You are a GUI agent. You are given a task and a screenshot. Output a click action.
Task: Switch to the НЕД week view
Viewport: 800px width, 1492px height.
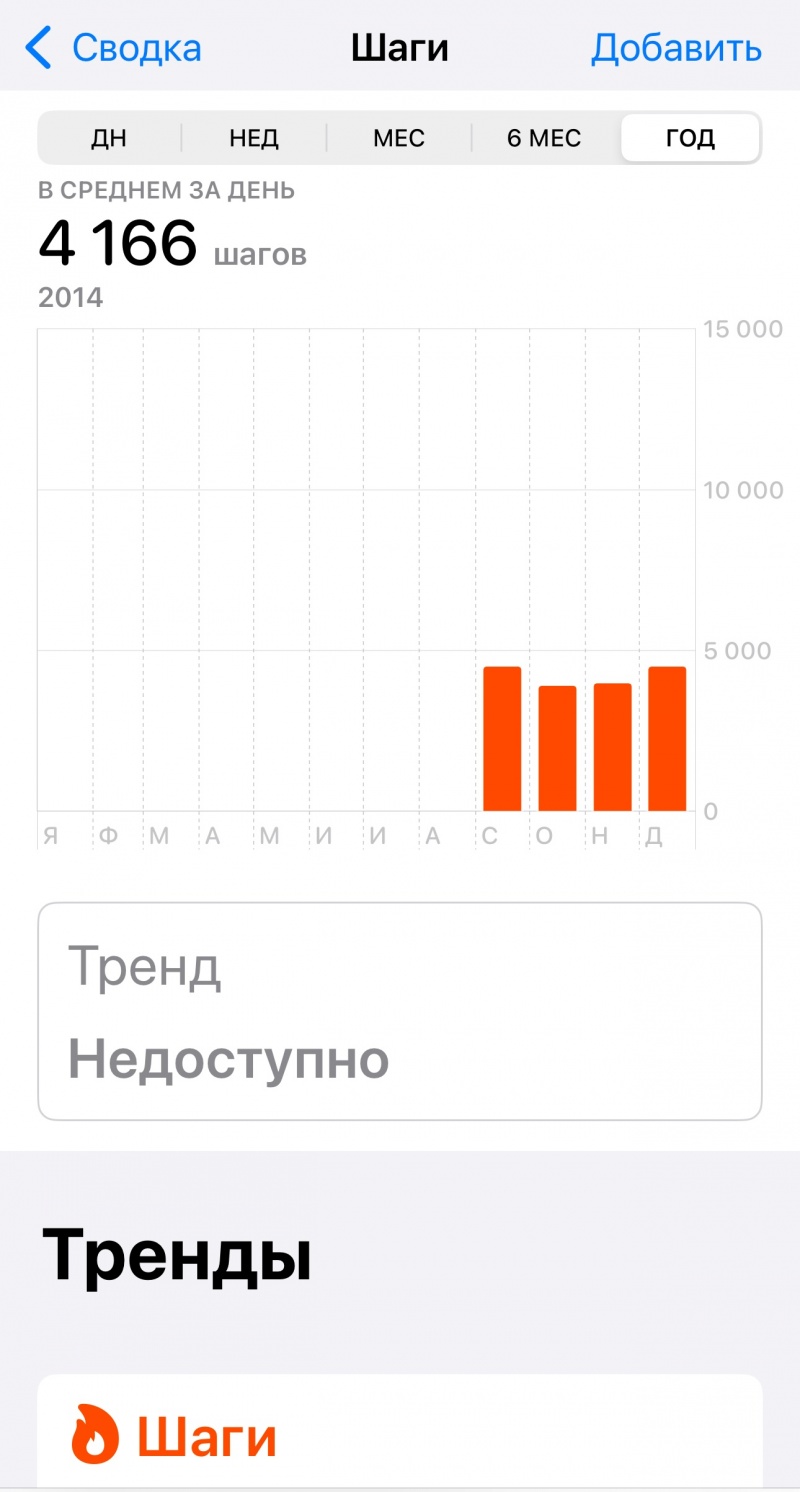[x=254, y=138]
